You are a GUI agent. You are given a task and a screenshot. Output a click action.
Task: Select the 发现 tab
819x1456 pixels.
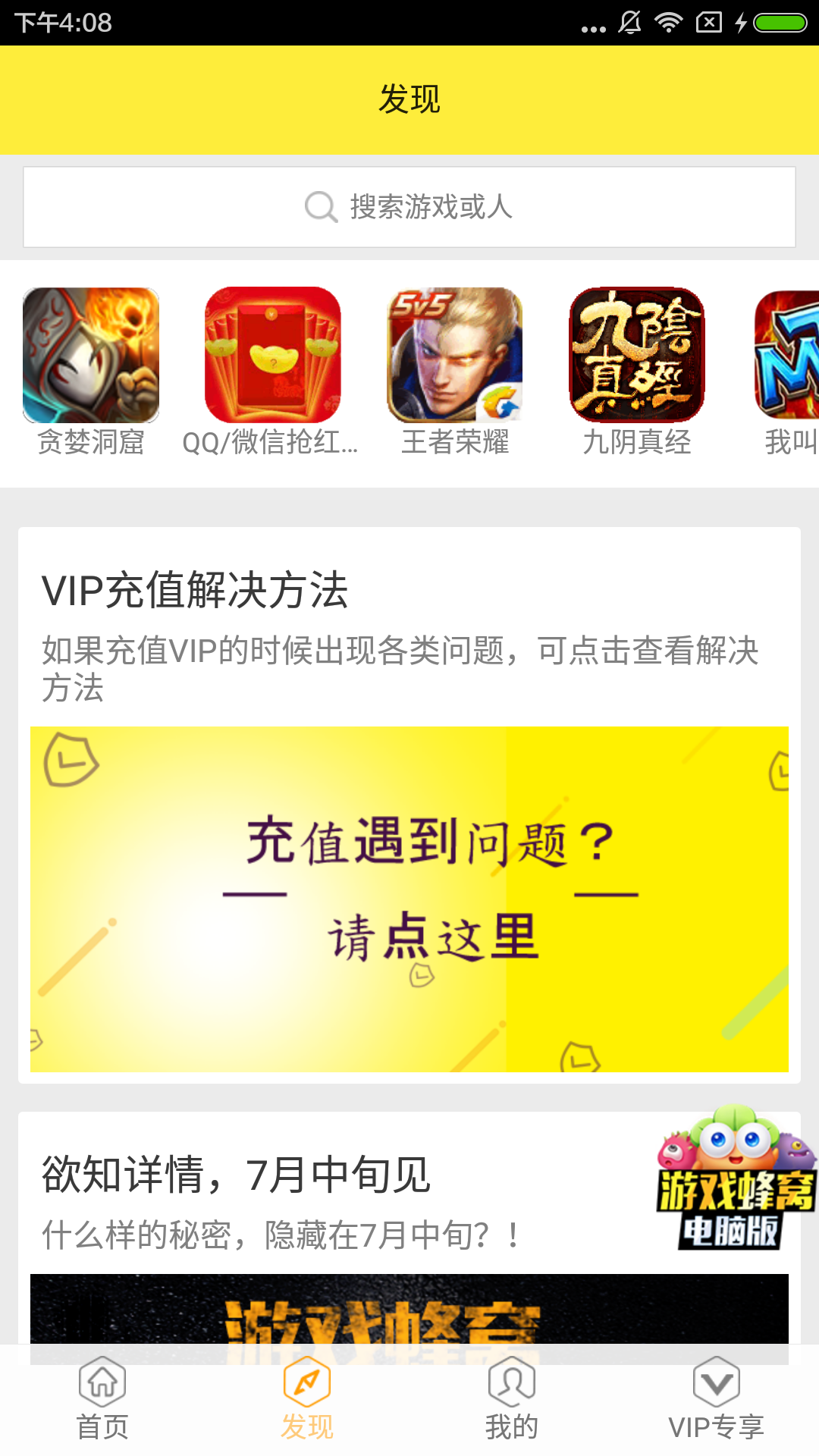coord(307,1399)
